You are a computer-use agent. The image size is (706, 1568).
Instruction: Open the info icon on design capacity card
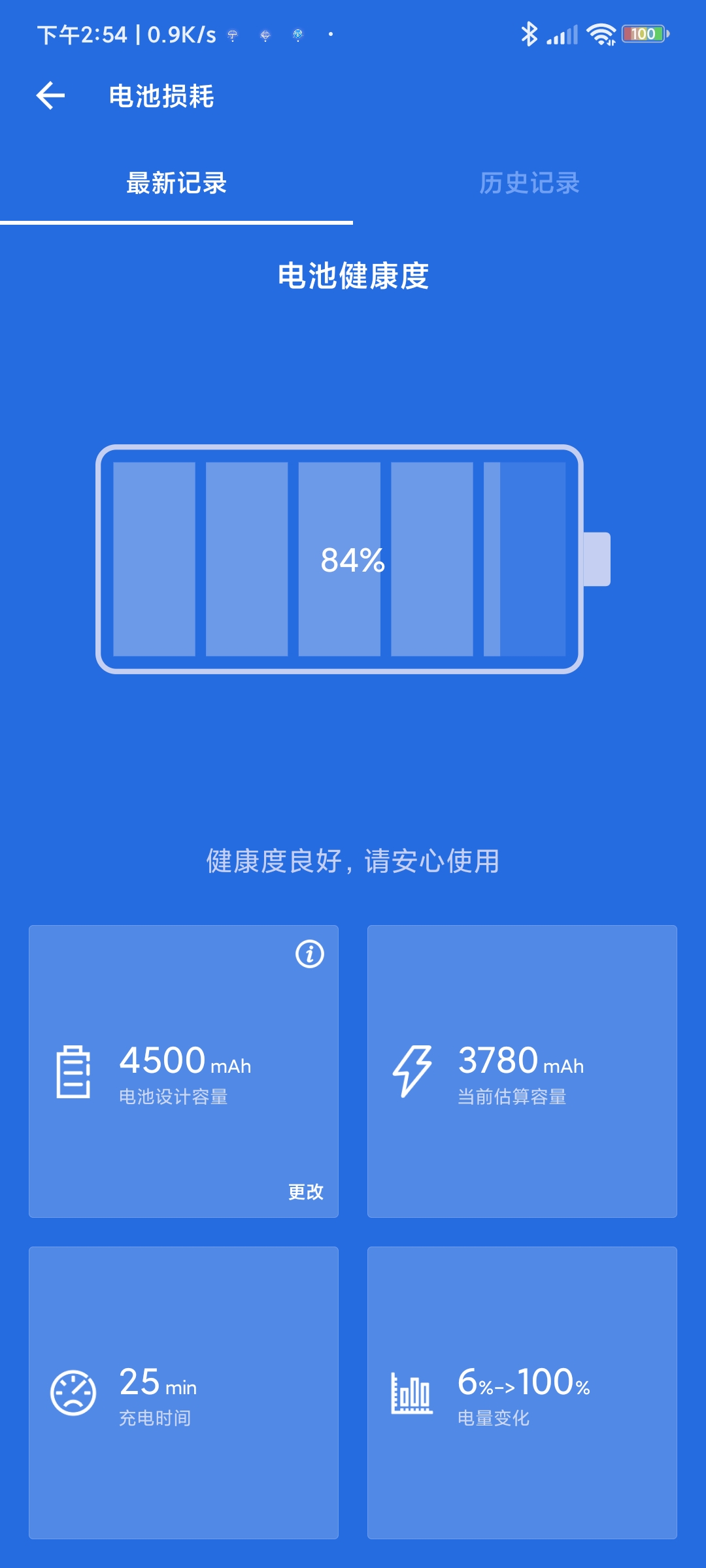[x=310, y=954]
